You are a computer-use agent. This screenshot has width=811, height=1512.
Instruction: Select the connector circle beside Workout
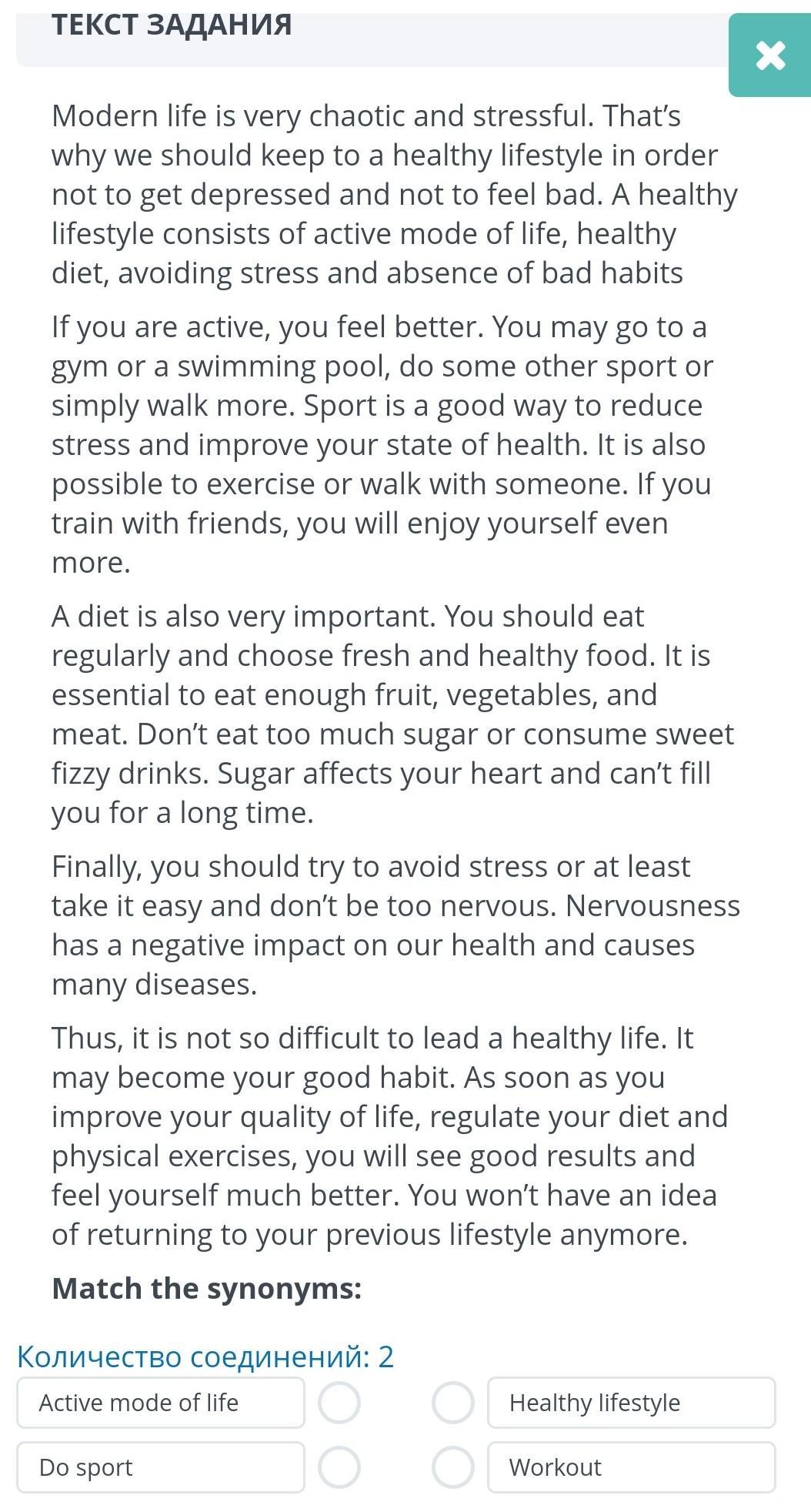pos(452,1467)
